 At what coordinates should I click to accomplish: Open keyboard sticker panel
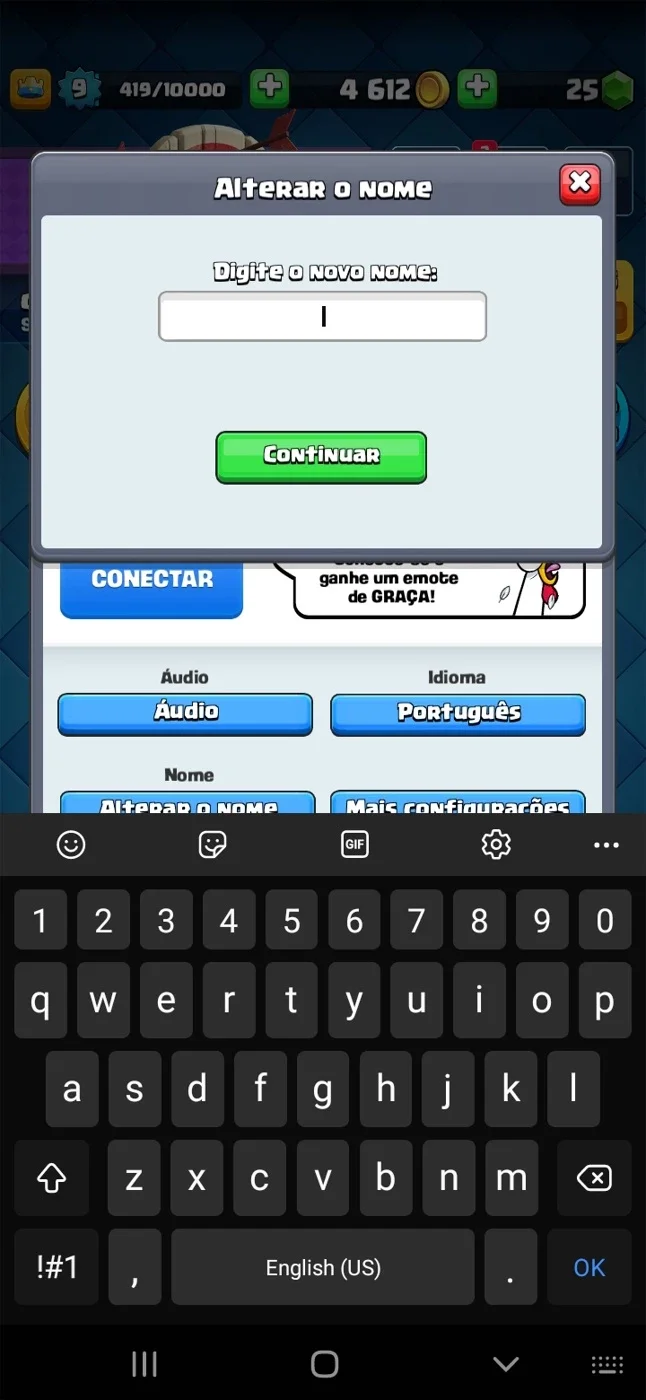[212, 845]
